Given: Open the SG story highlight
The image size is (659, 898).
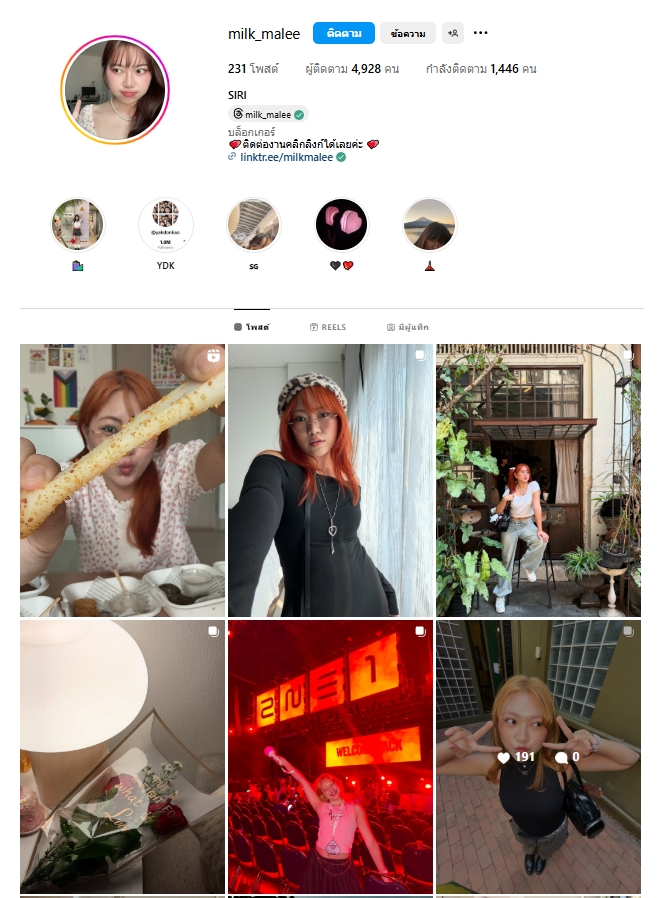Looking at the screenshot, I should 254,225.
